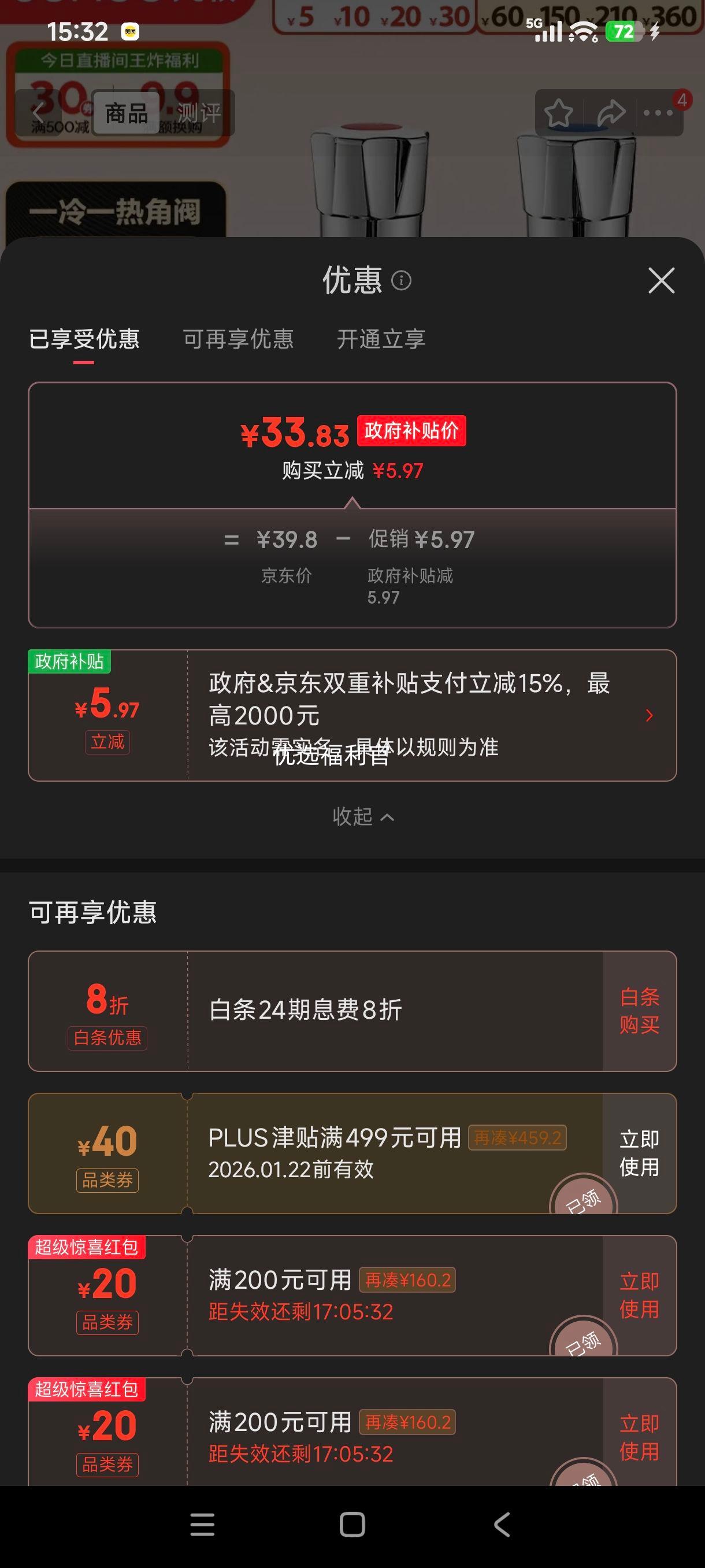Open the share icon in top right
705x1568 pixels.
point(611,113)
